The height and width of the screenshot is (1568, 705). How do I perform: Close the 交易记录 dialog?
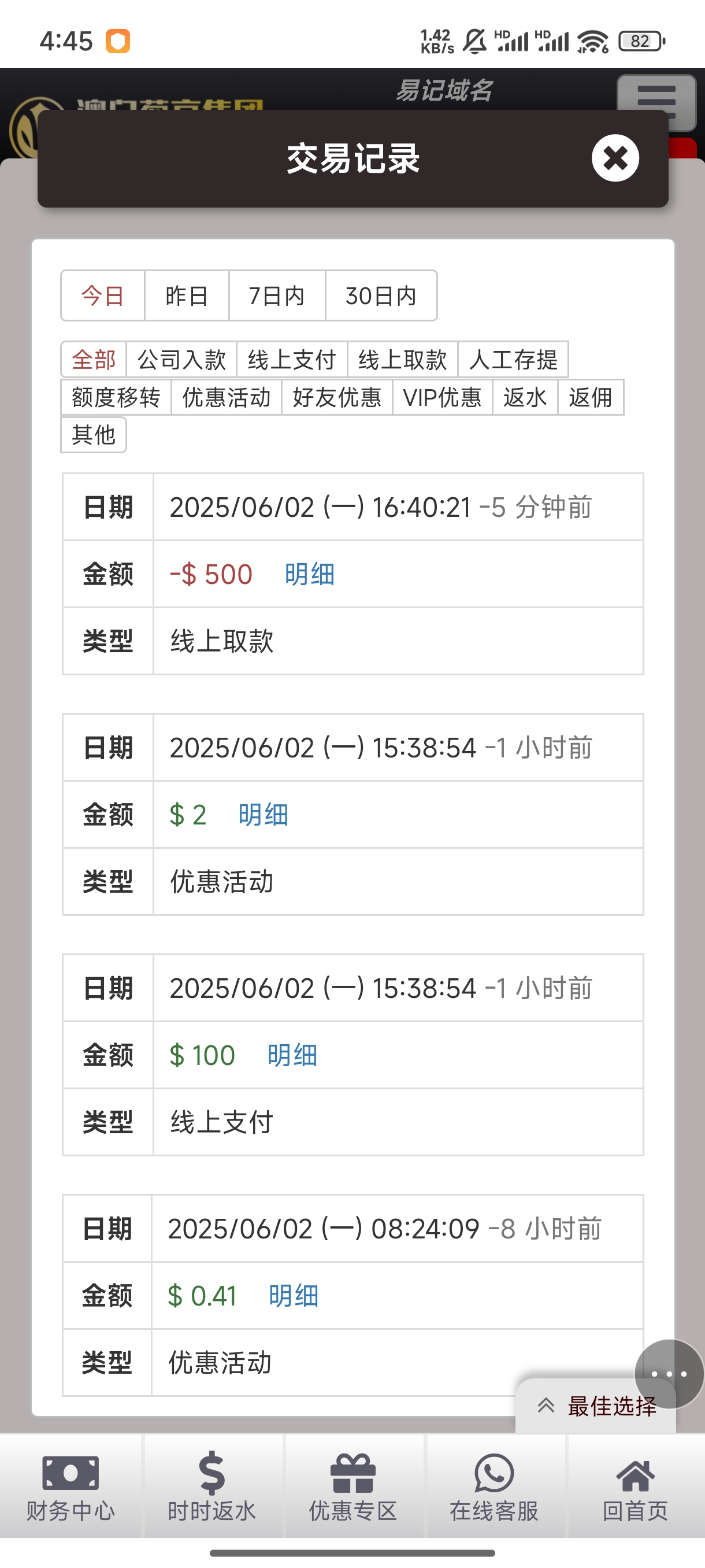[x=615, y=158]
